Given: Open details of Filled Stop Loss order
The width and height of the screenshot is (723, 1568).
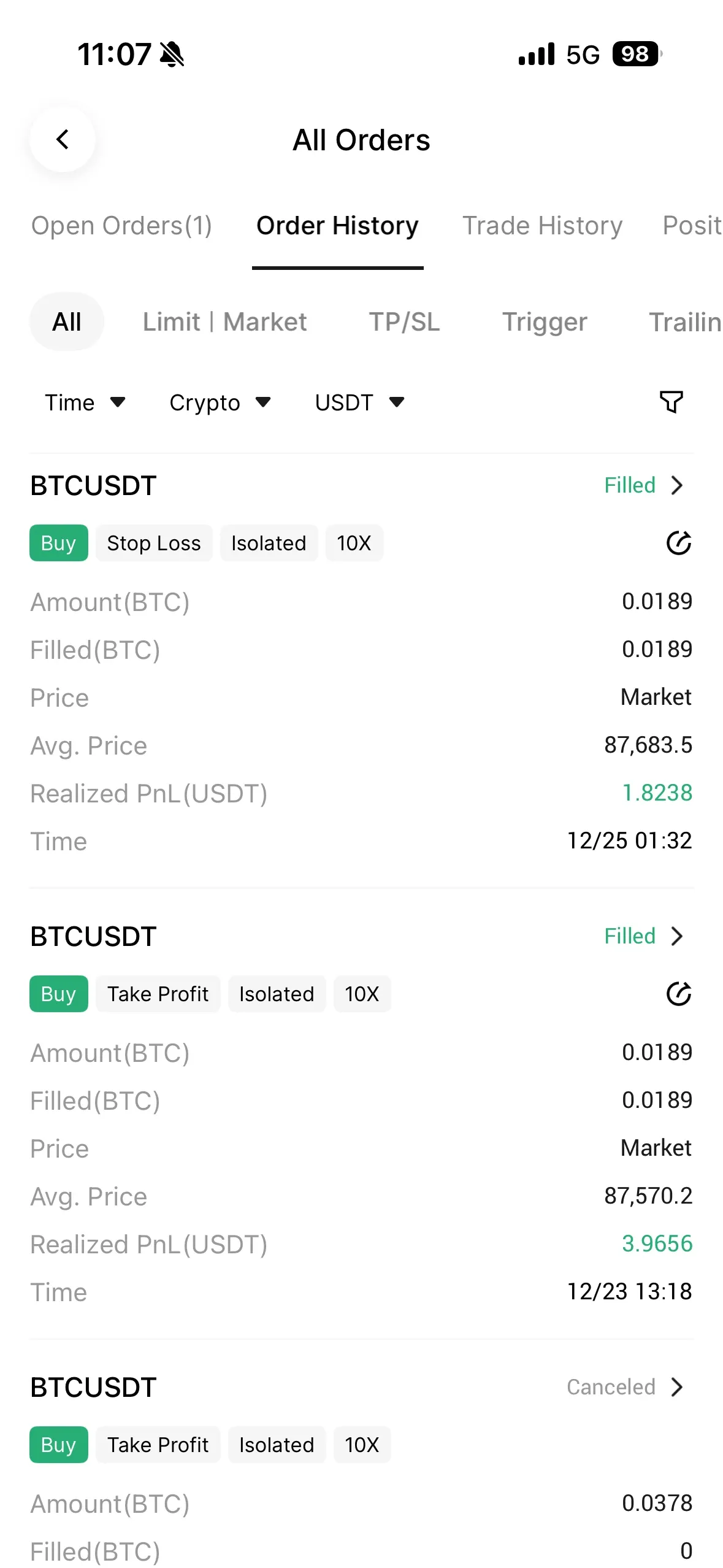Looking at the screenshot, I should point(644,485).
